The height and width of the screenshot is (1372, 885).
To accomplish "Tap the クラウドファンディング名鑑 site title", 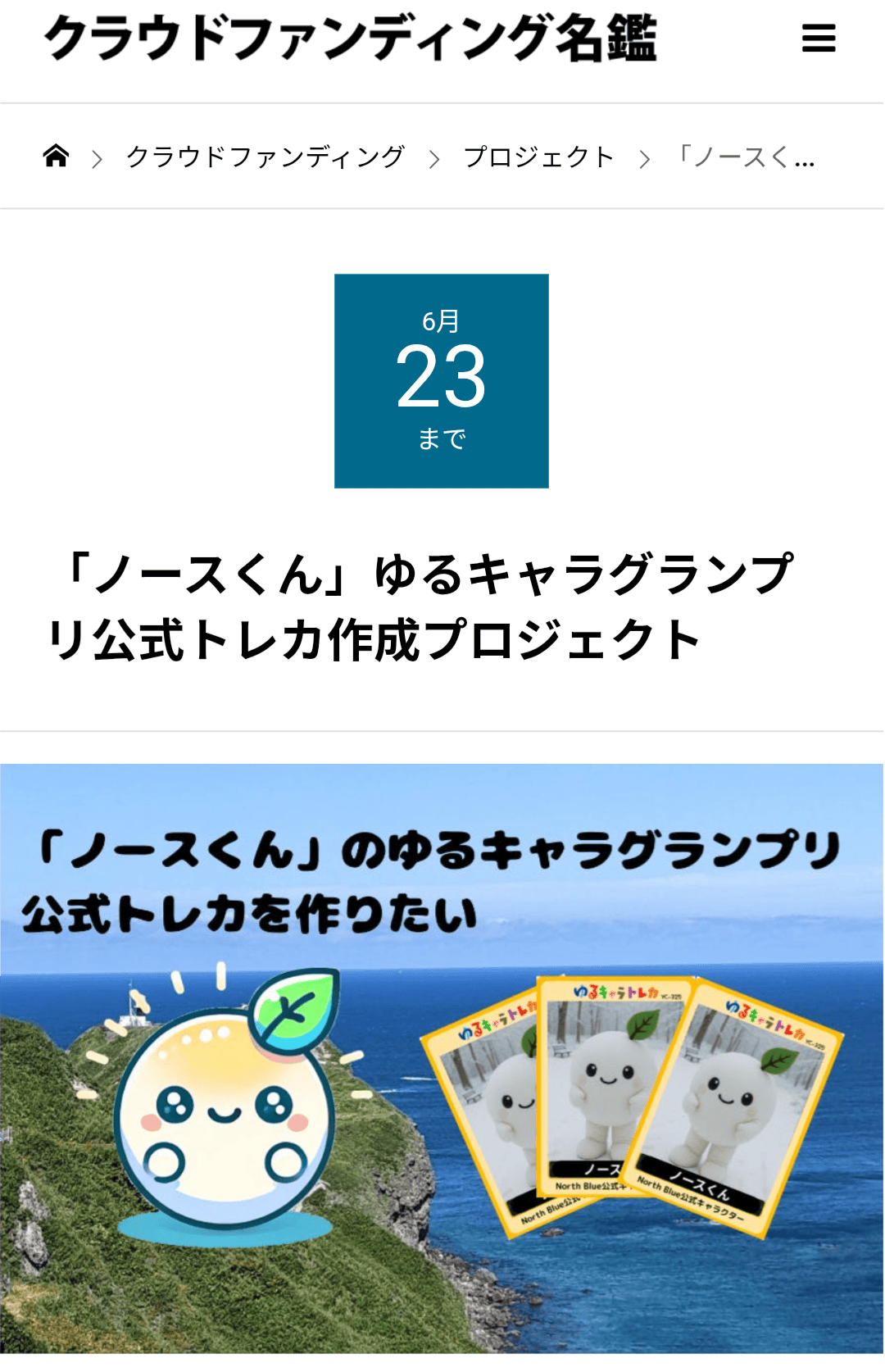I will coord(350,39).
